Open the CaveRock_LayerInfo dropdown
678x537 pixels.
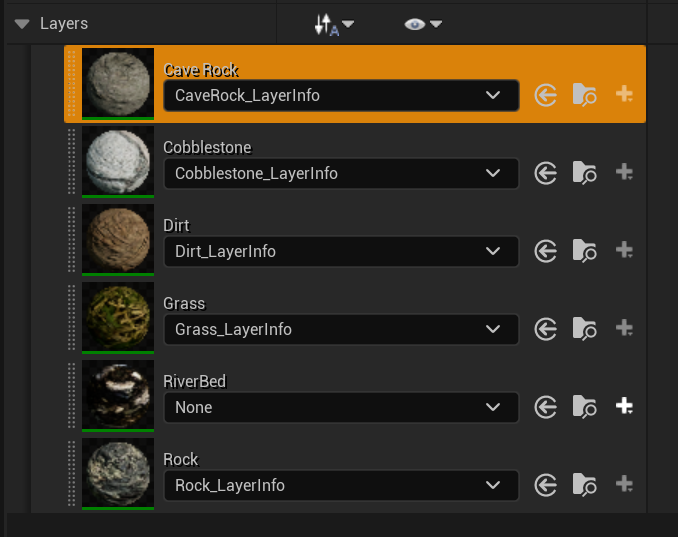340,95
